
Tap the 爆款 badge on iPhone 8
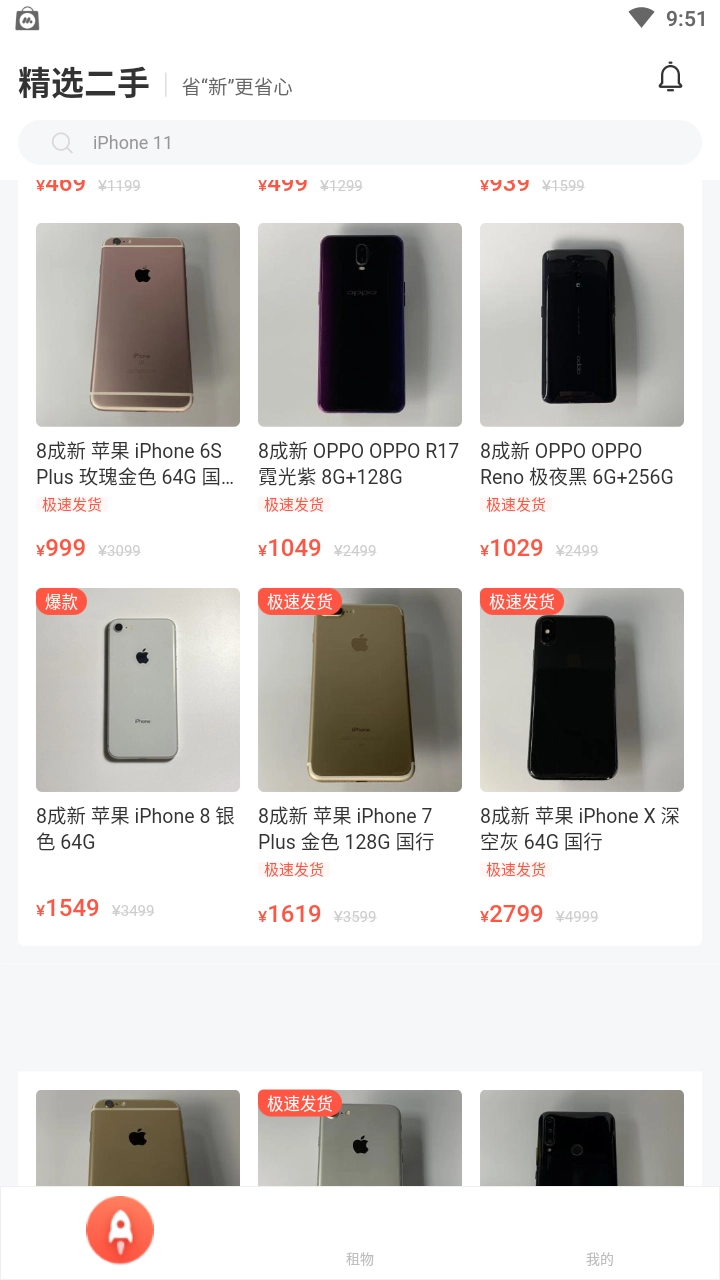point(61,602)
